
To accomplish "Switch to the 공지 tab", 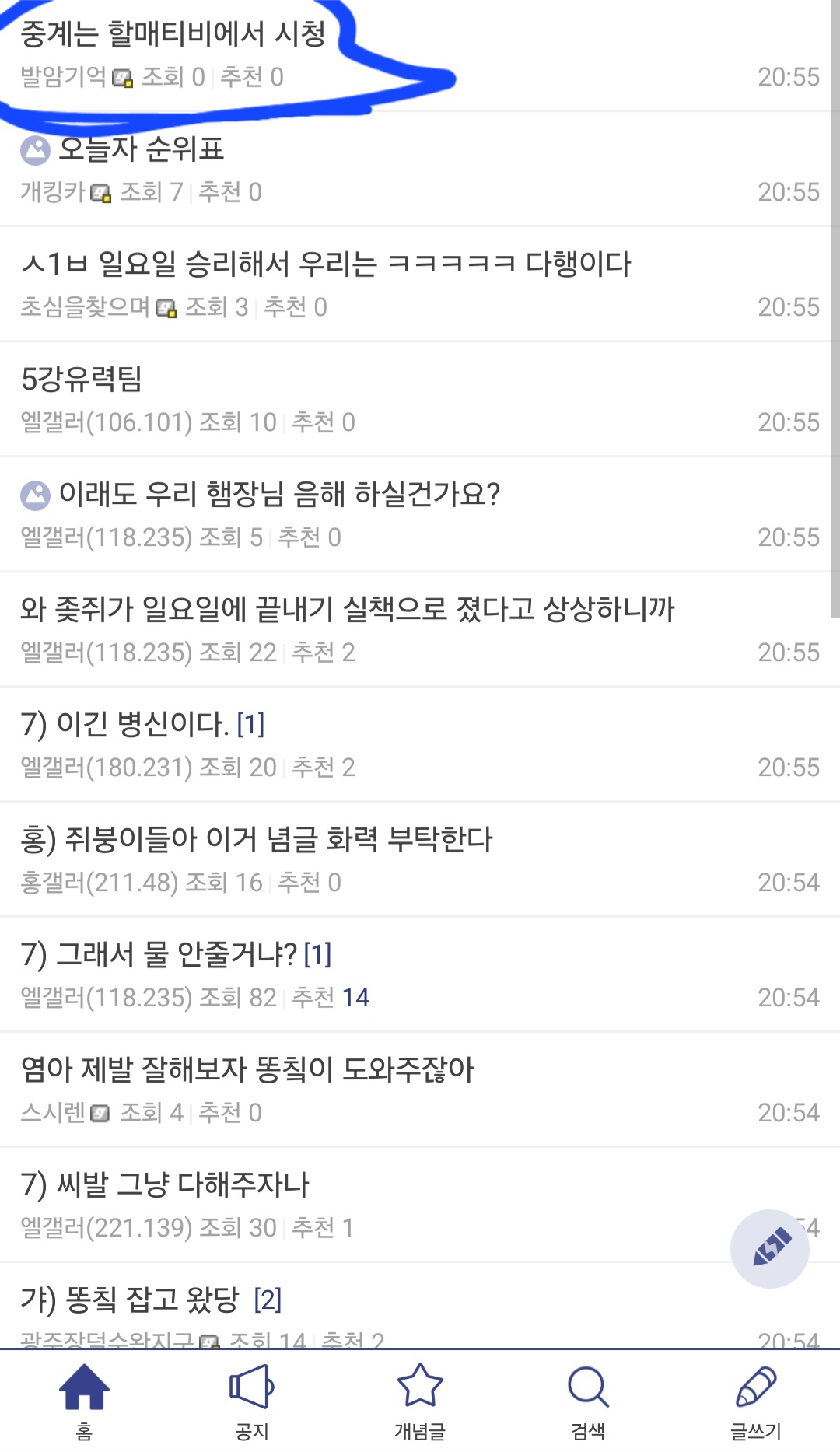I will pos(252,1400).
